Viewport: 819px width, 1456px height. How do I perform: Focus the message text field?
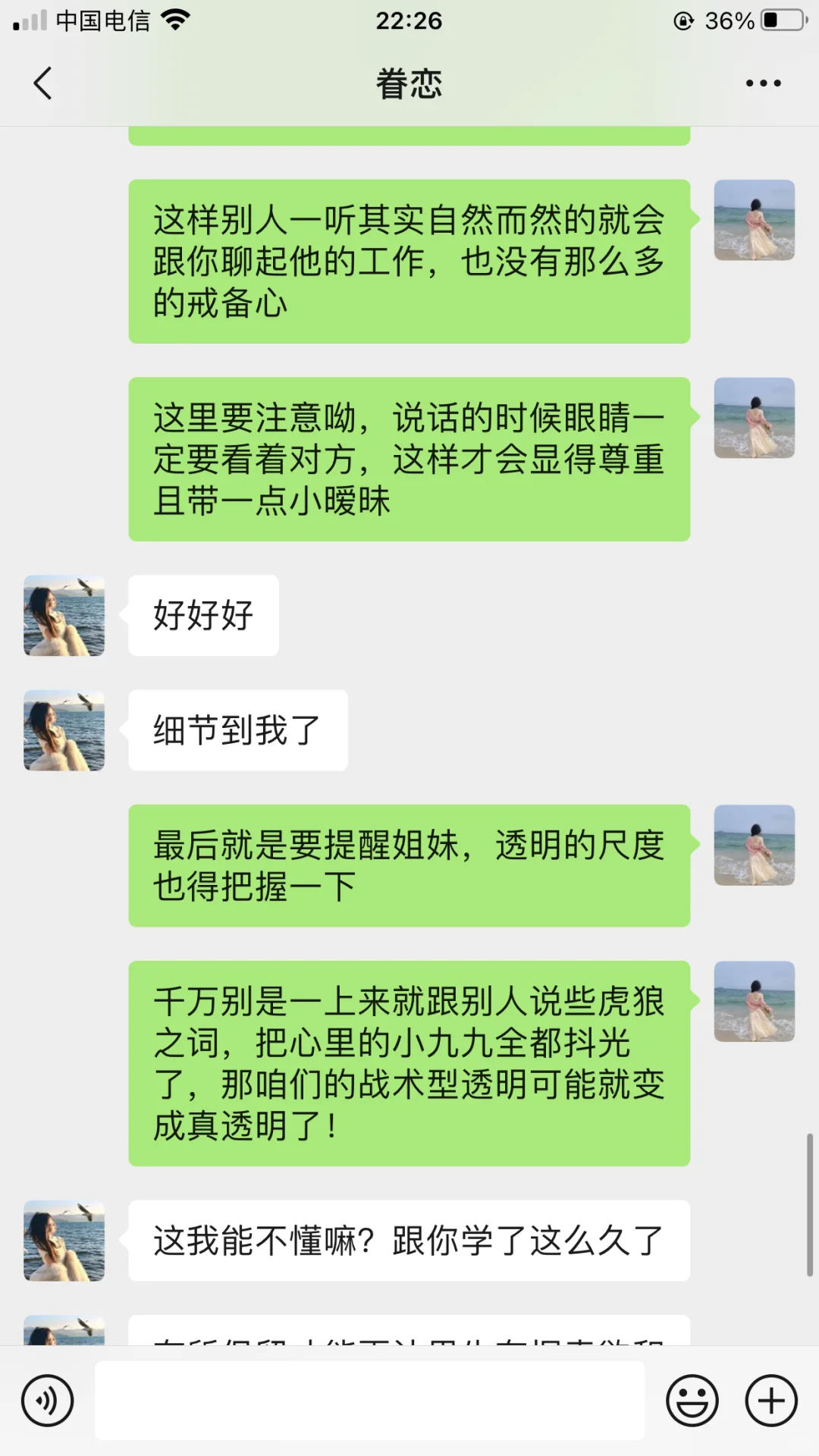[369, 1400]
